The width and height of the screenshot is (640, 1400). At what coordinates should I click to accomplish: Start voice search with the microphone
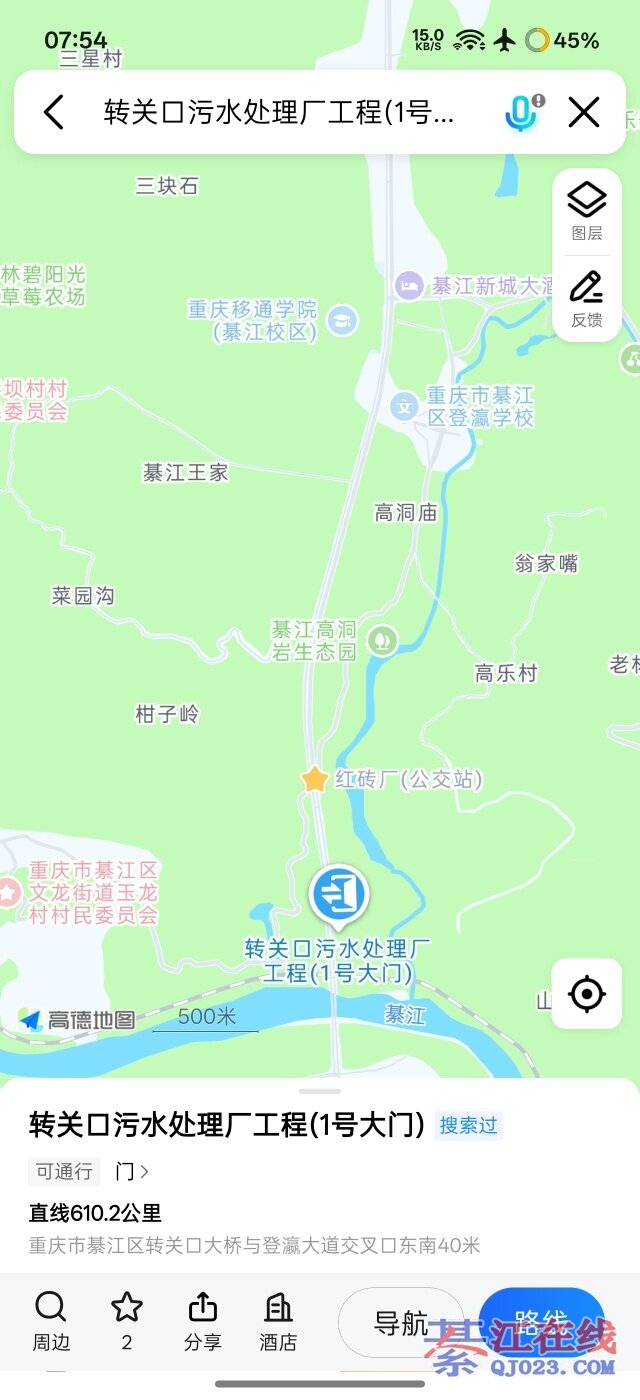coord(520,112)
